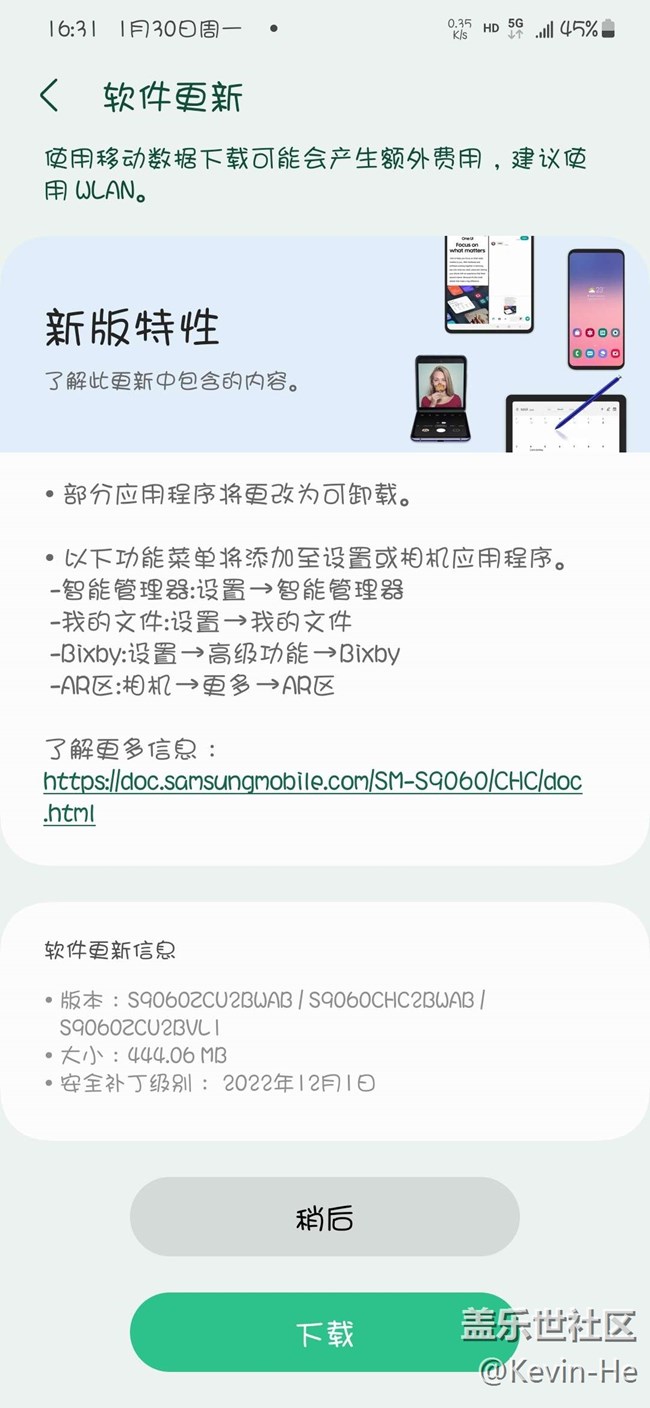Tap 稍后 to postpone the update

(324, 1217)
